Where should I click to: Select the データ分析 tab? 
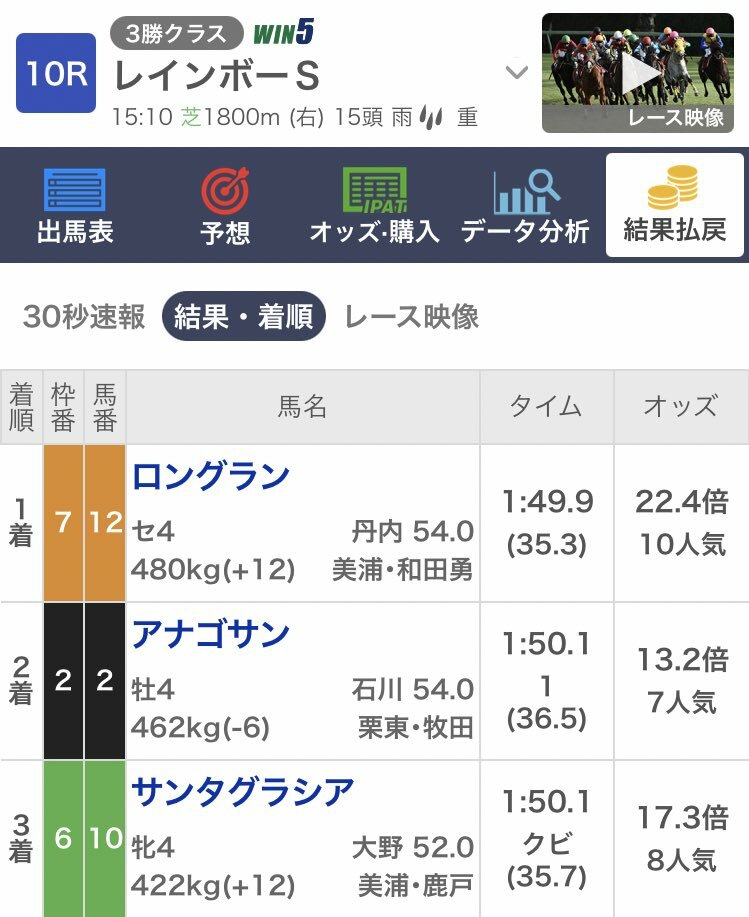(525, 206)
